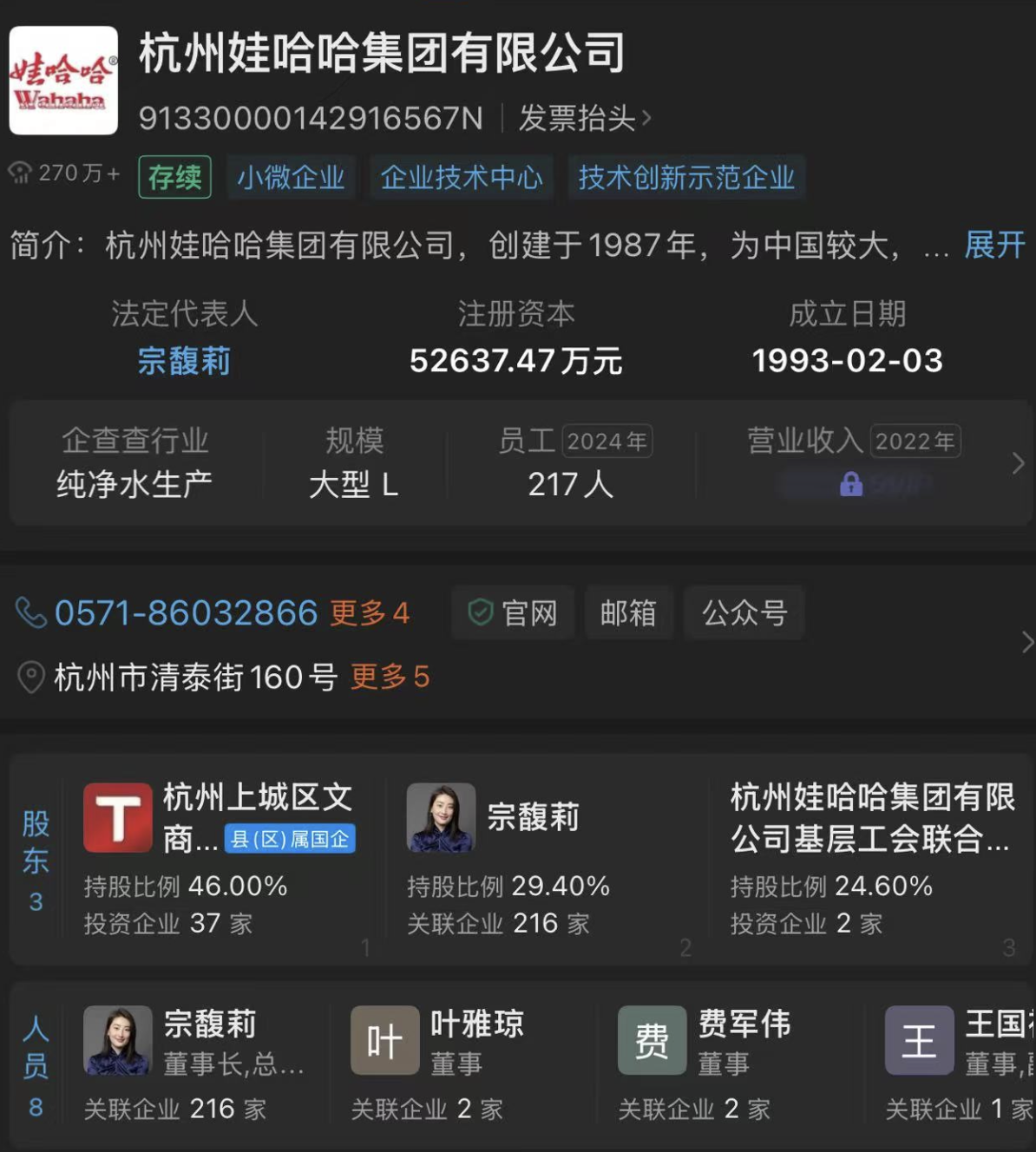Expand the company introduction with 展开
This screenshot has width=1036, height=1152.
[x=994, y=245]
